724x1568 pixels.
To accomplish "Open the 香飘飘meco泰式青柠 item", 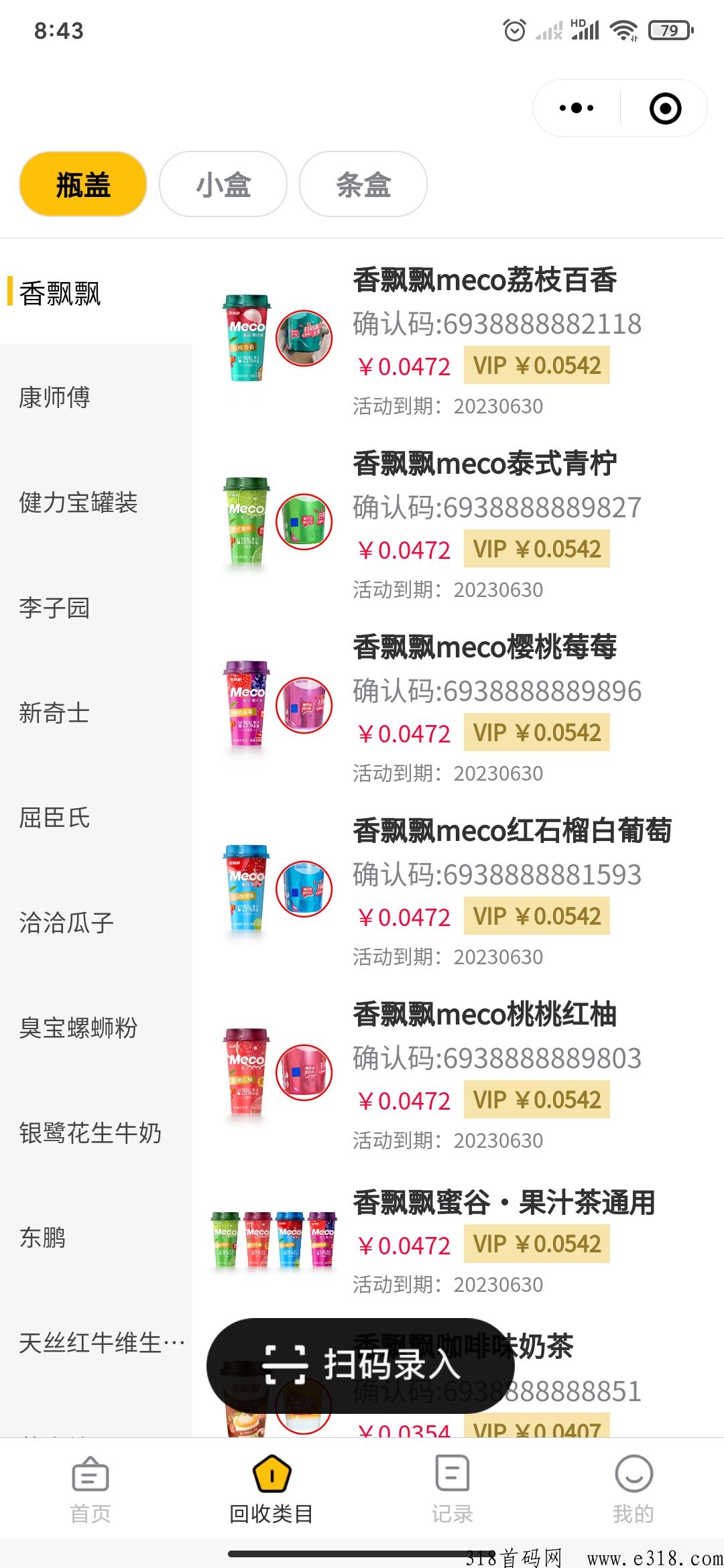I will [x=484, y=464].
